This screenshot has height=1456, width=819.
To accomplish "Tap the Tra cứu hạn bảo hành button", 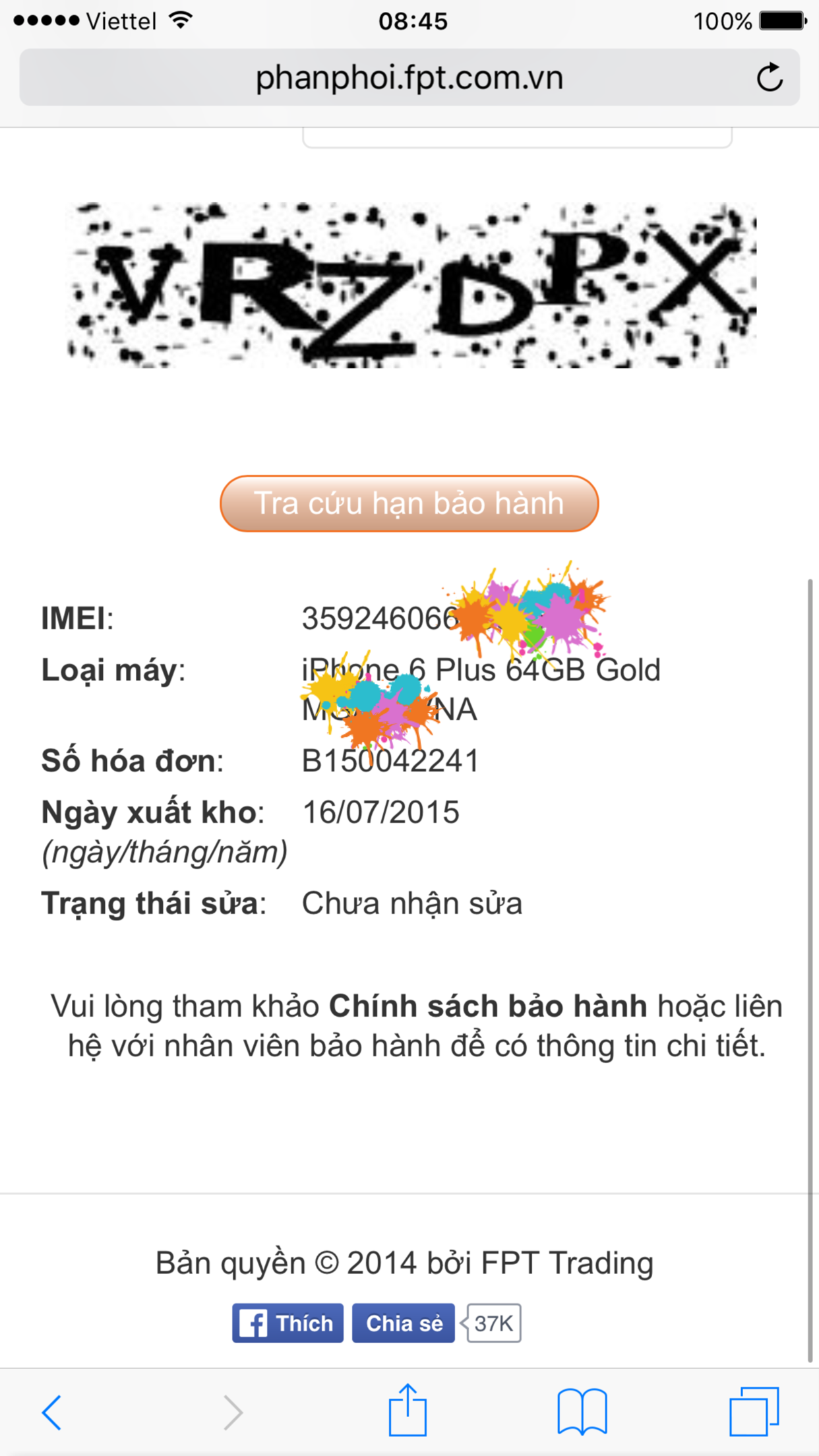I will pos(409,504).
